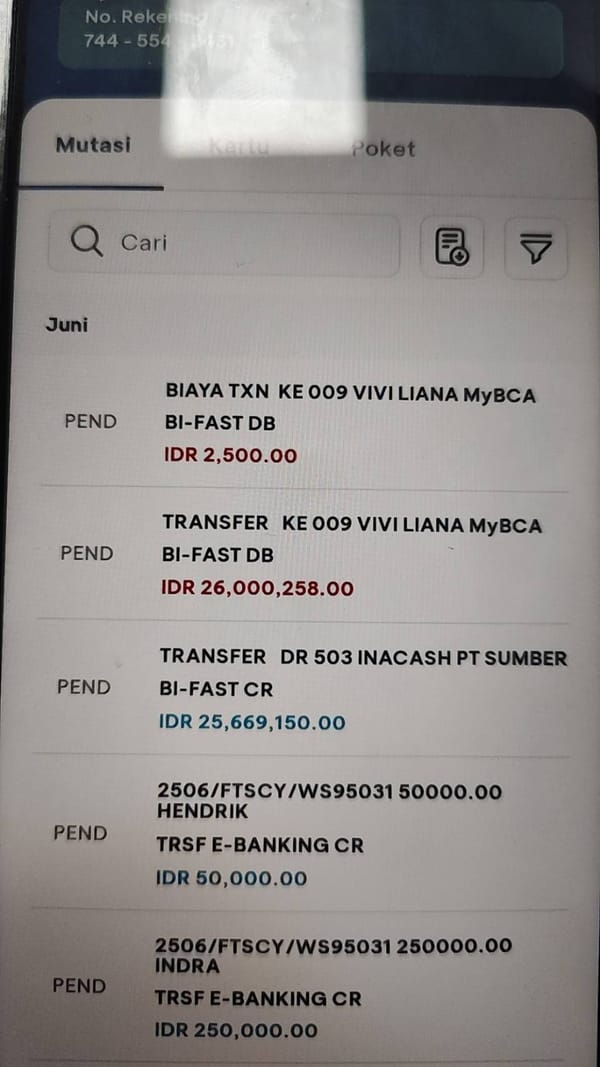The height and width of the screenshot is (1067, 600).
Task: Tap the Cari search field
Action: coord(224,244)
